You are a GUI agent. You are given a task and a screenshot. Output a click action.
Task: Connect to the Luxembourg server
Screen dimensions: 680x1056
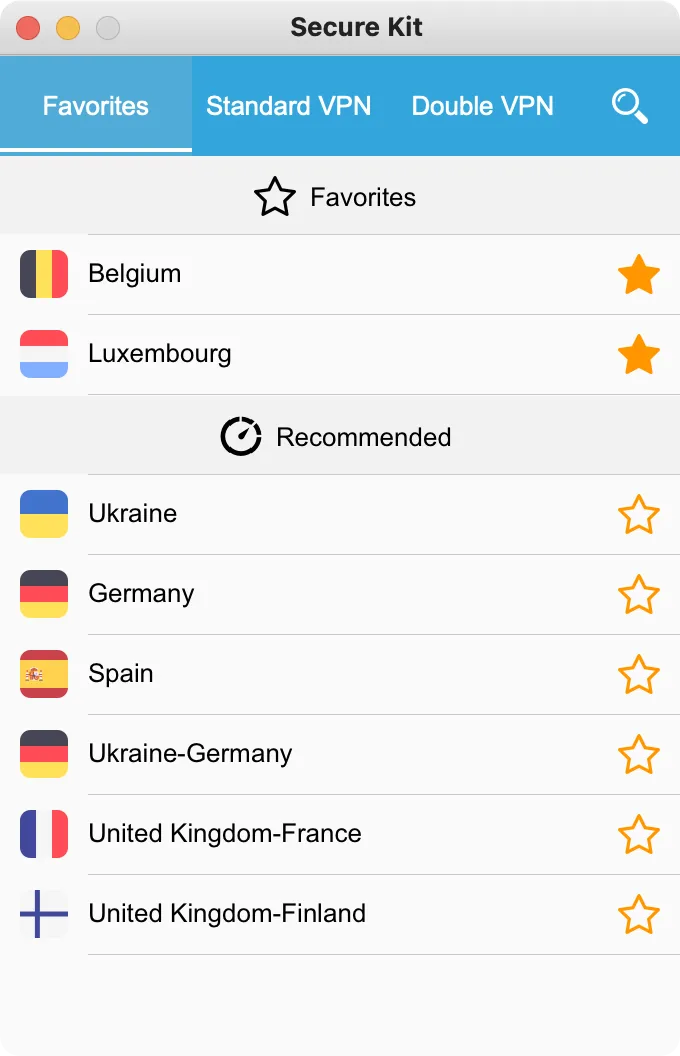pyautogui.click(x=159, y=354)
